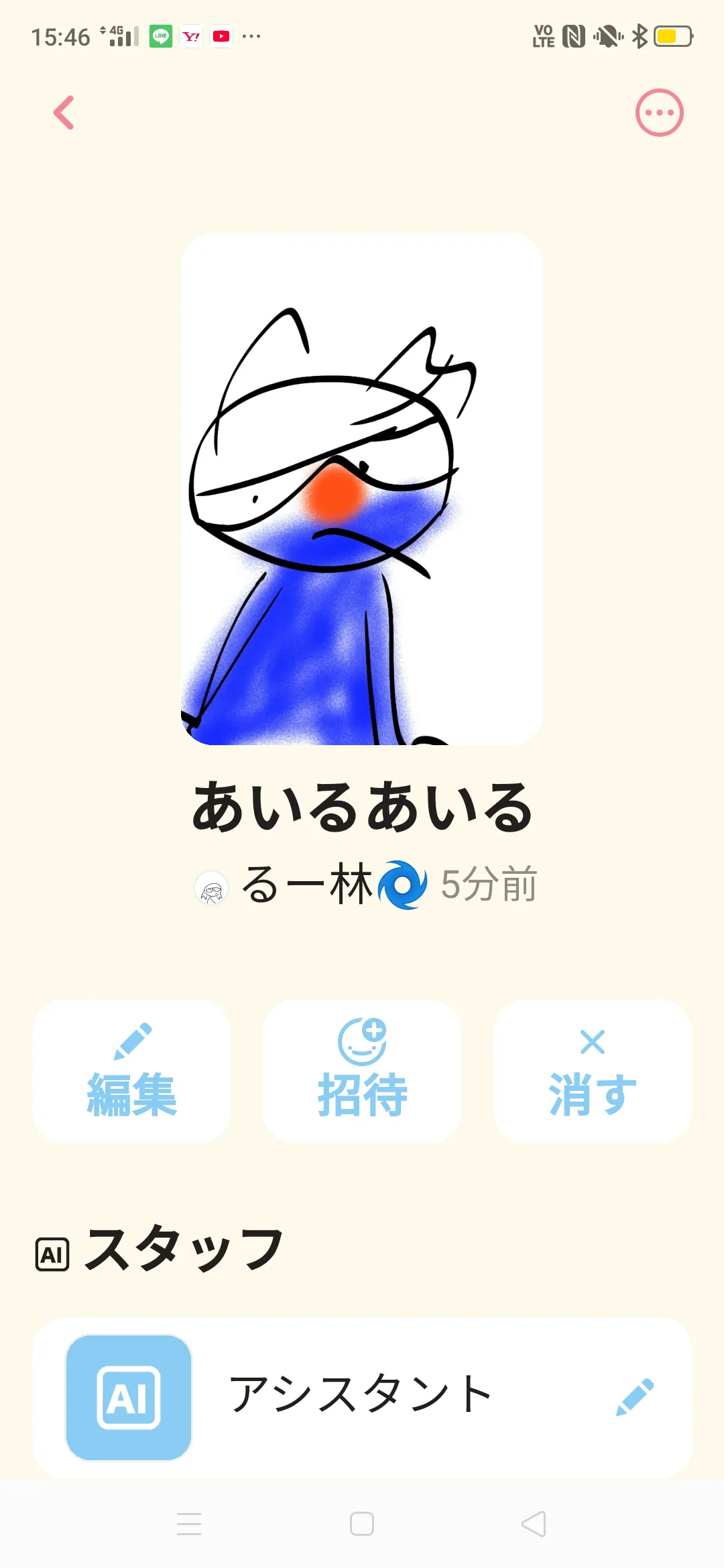Tap the 編集 edit button
The height and width of the screenshot is (1568, 724).
[131, 1071]
